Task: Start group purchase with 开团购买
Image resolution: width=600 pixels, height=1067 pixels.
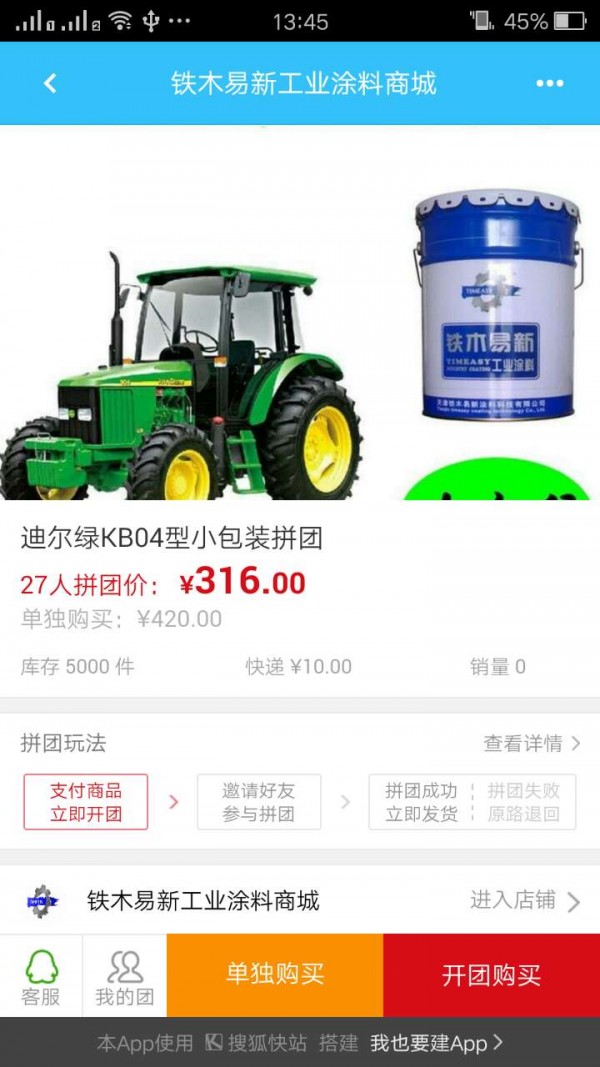Action: click(x=491, y=975)
